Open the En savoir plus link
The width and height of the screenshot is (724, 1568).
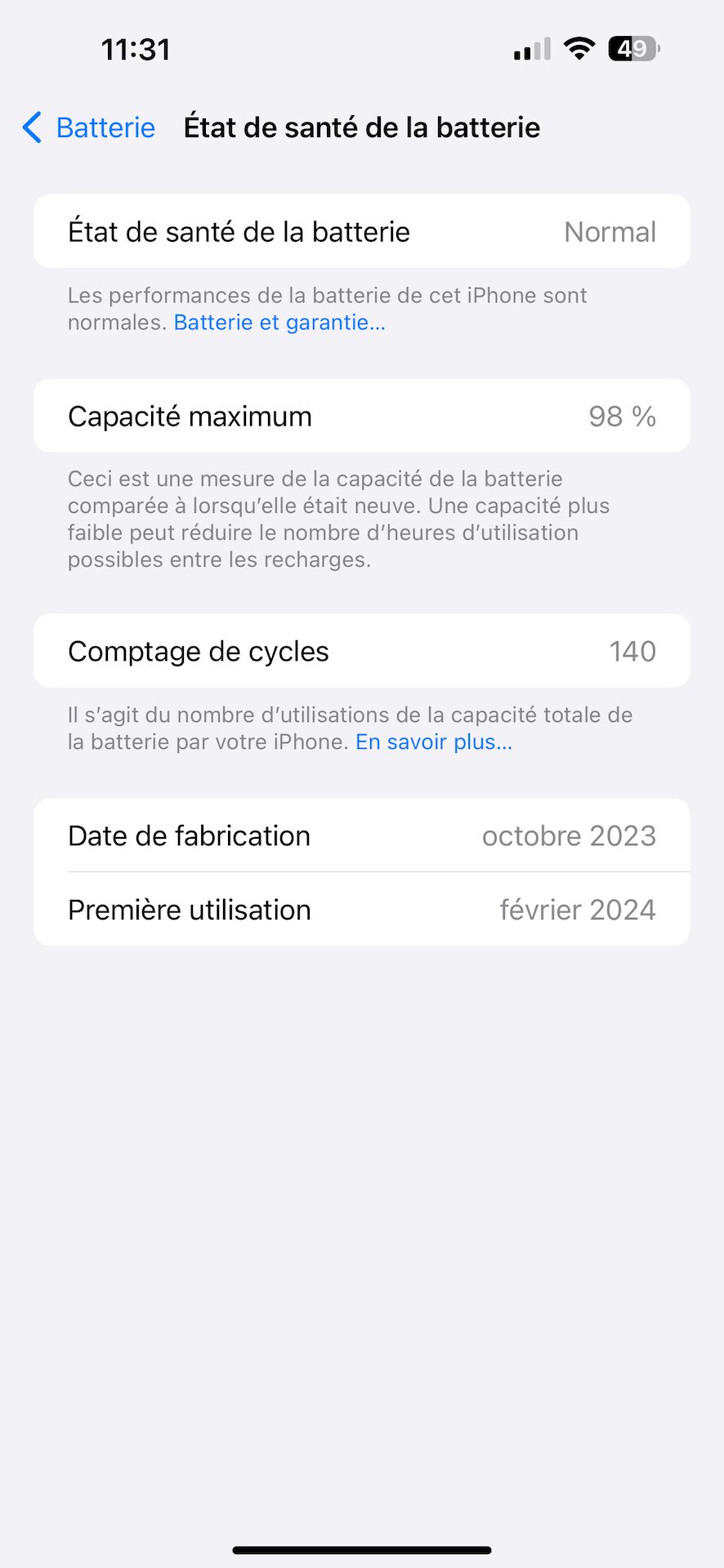point(434,742)
